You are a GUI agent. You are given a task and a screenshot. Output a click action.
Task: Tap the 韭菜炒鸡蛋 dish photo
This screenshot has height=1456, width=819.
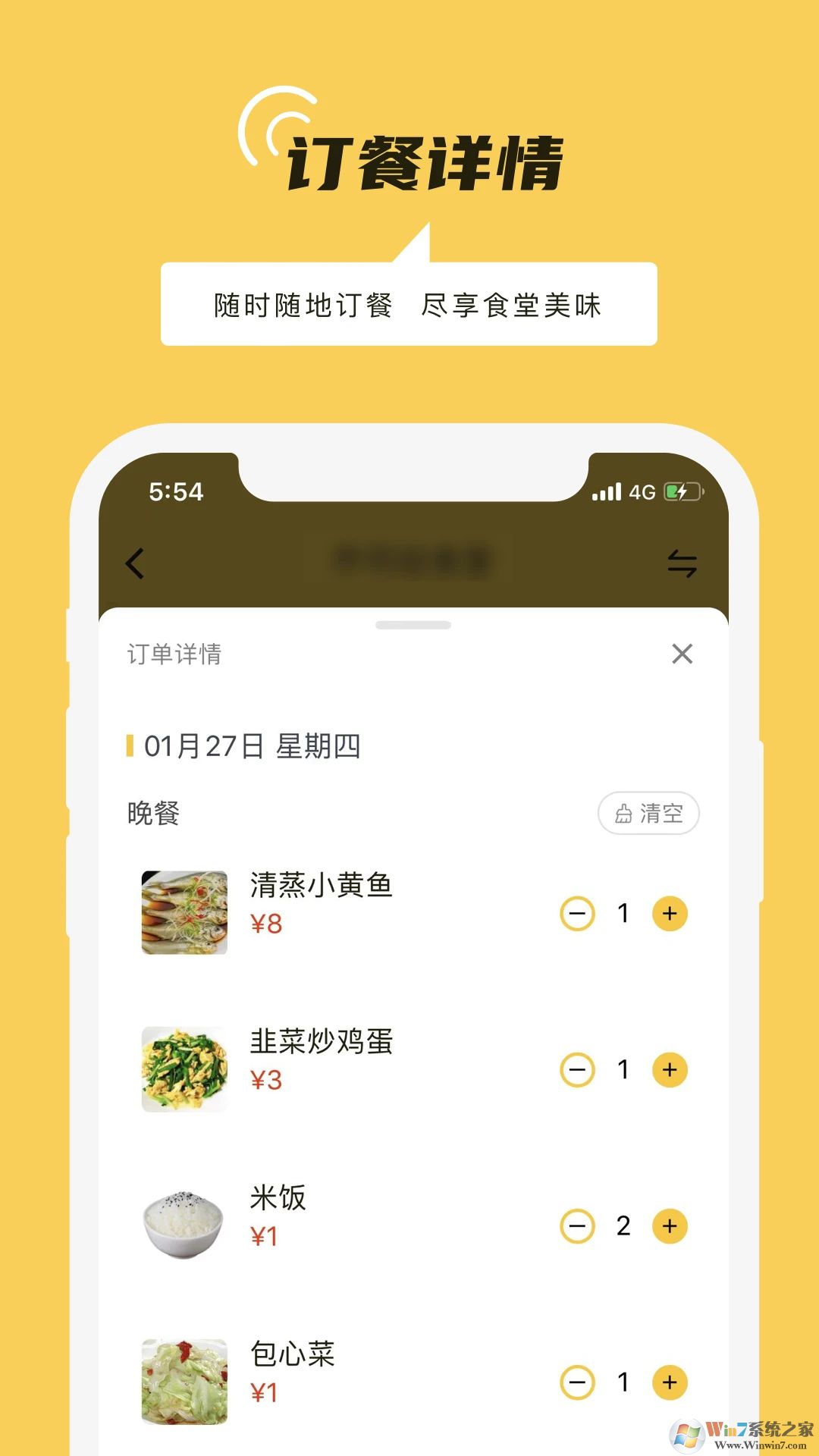(184, 1070)
